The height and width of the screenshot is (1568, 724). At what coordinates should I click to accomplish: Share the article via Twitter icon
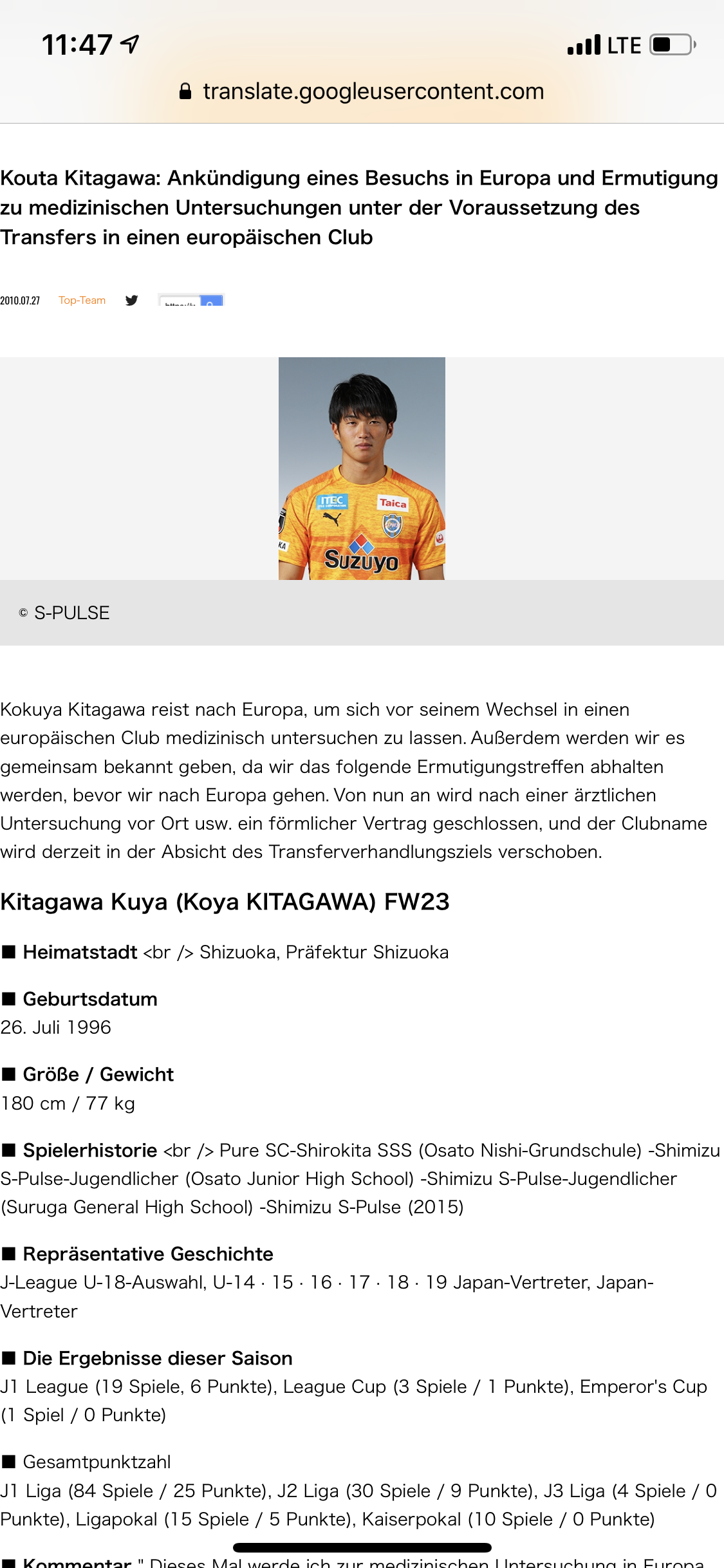[132, 300]
